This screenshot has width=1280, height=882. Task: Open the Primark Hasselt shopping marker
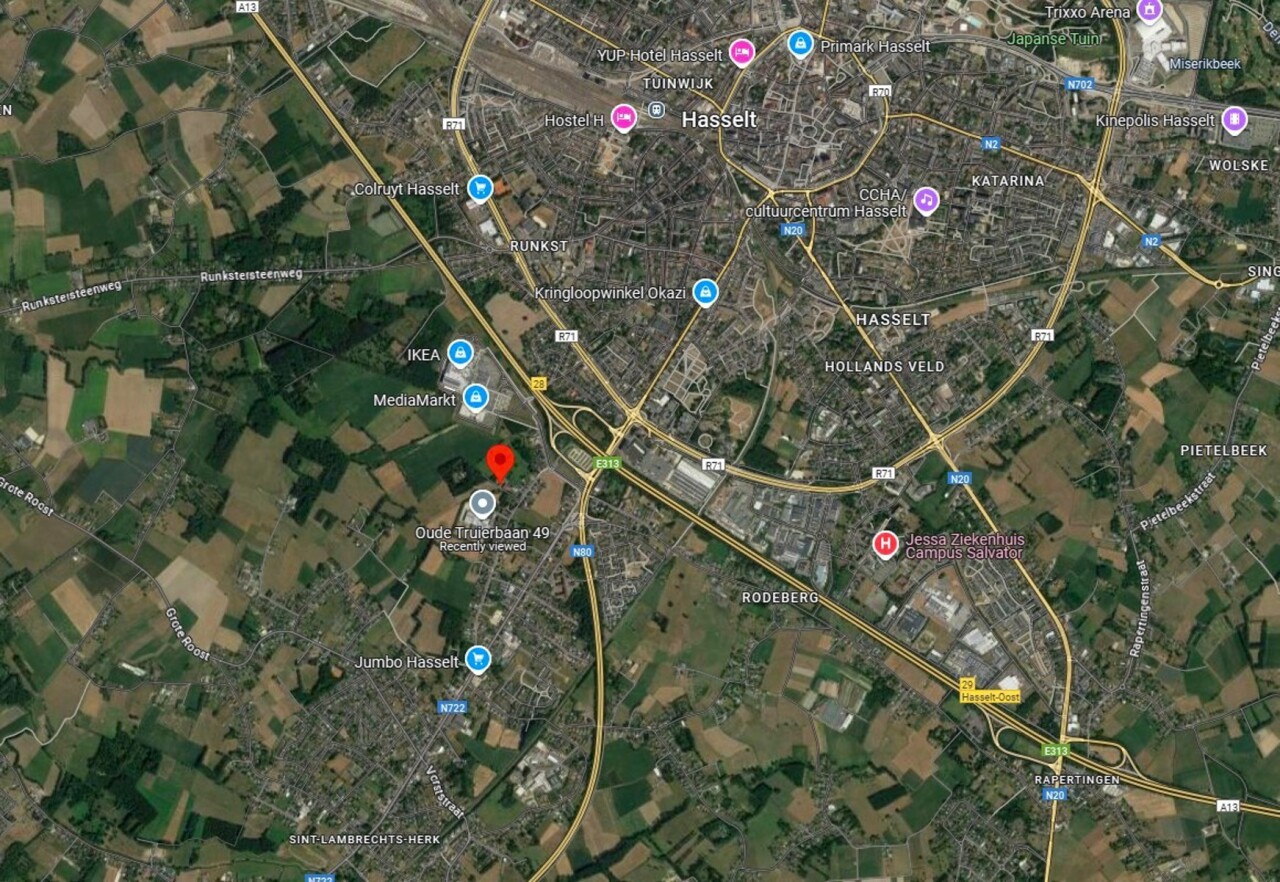pos(799,43)
